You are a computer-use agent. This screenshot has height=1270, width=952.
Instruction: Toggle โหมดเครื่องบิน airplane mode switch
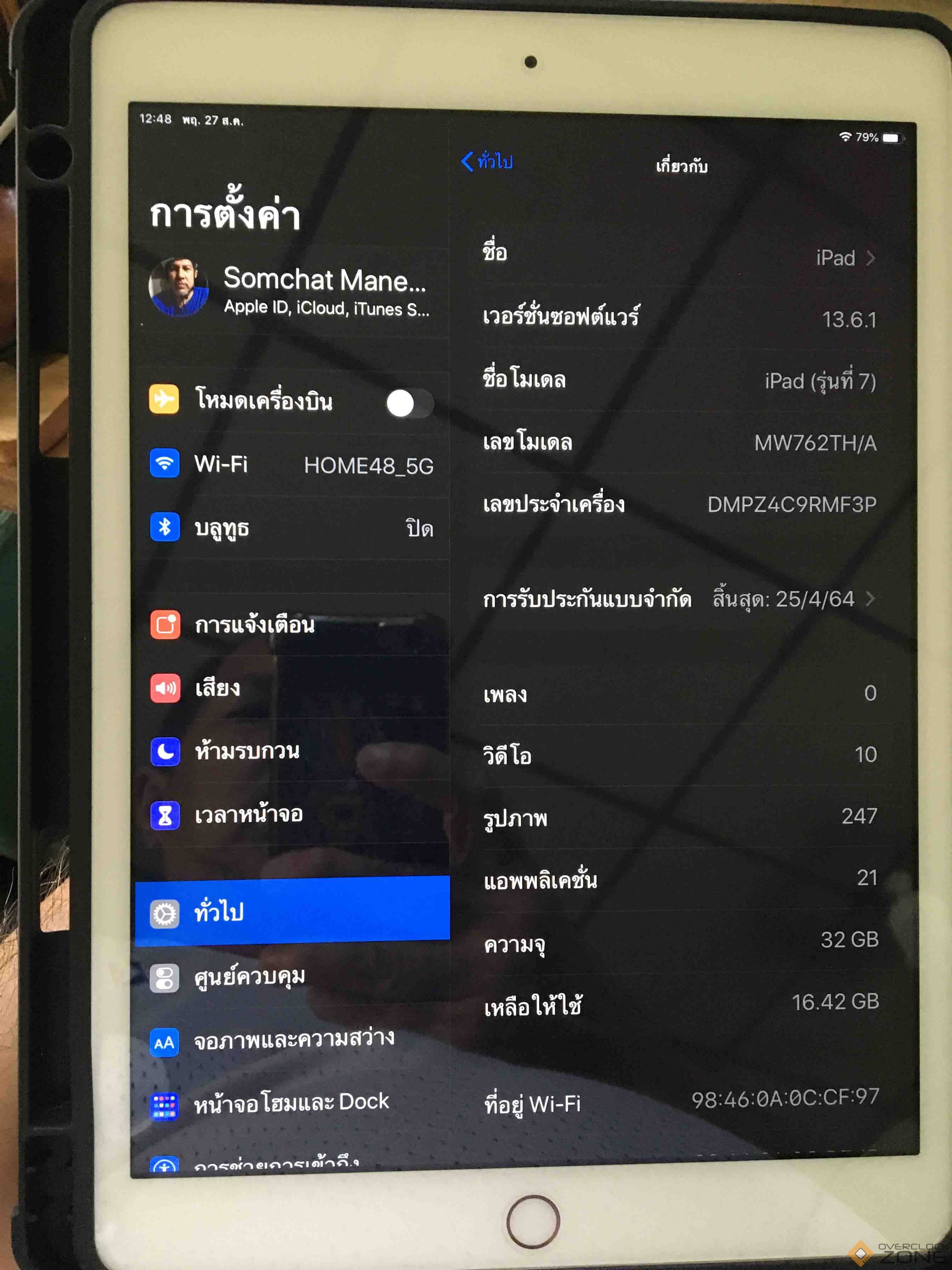tap(409, 403)
